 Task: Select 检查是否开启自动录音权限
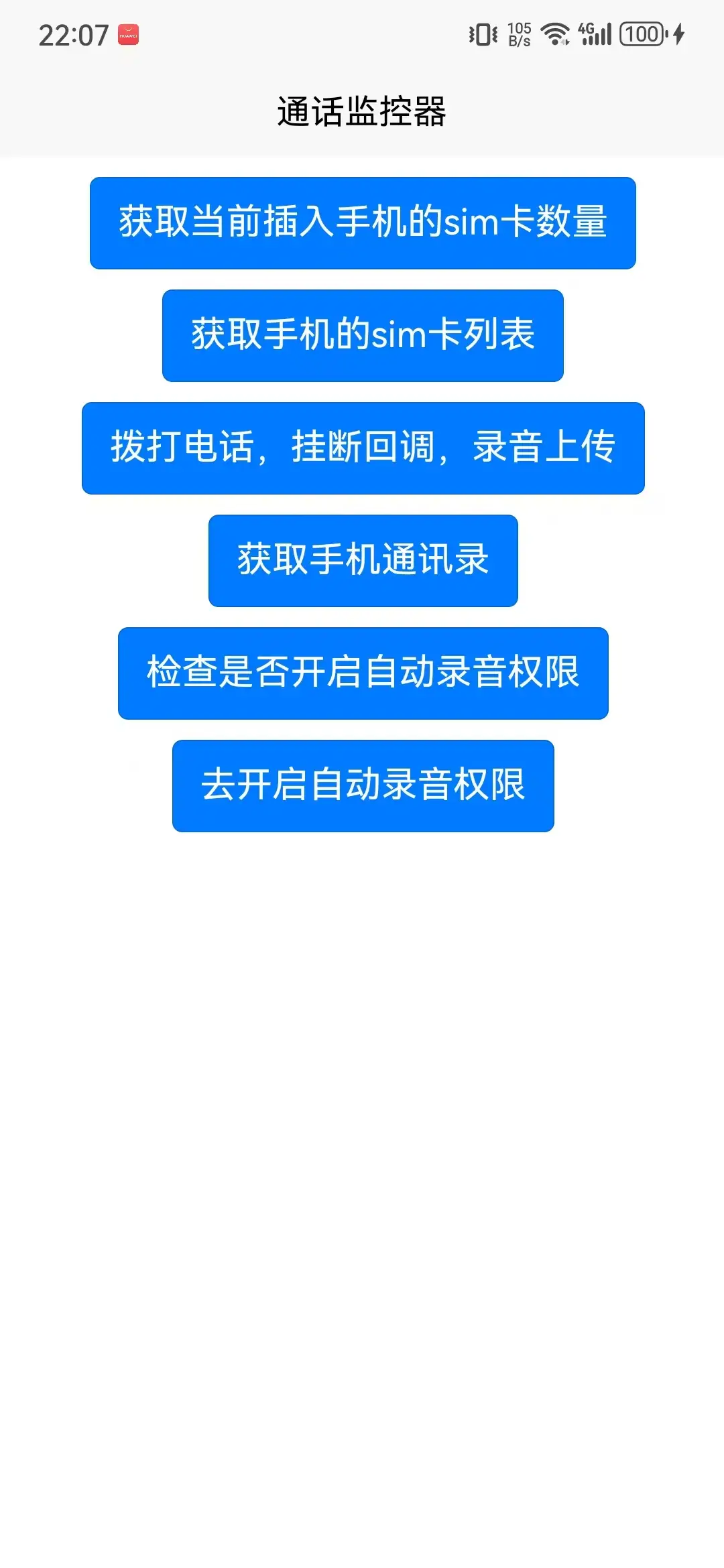(363, 673)
